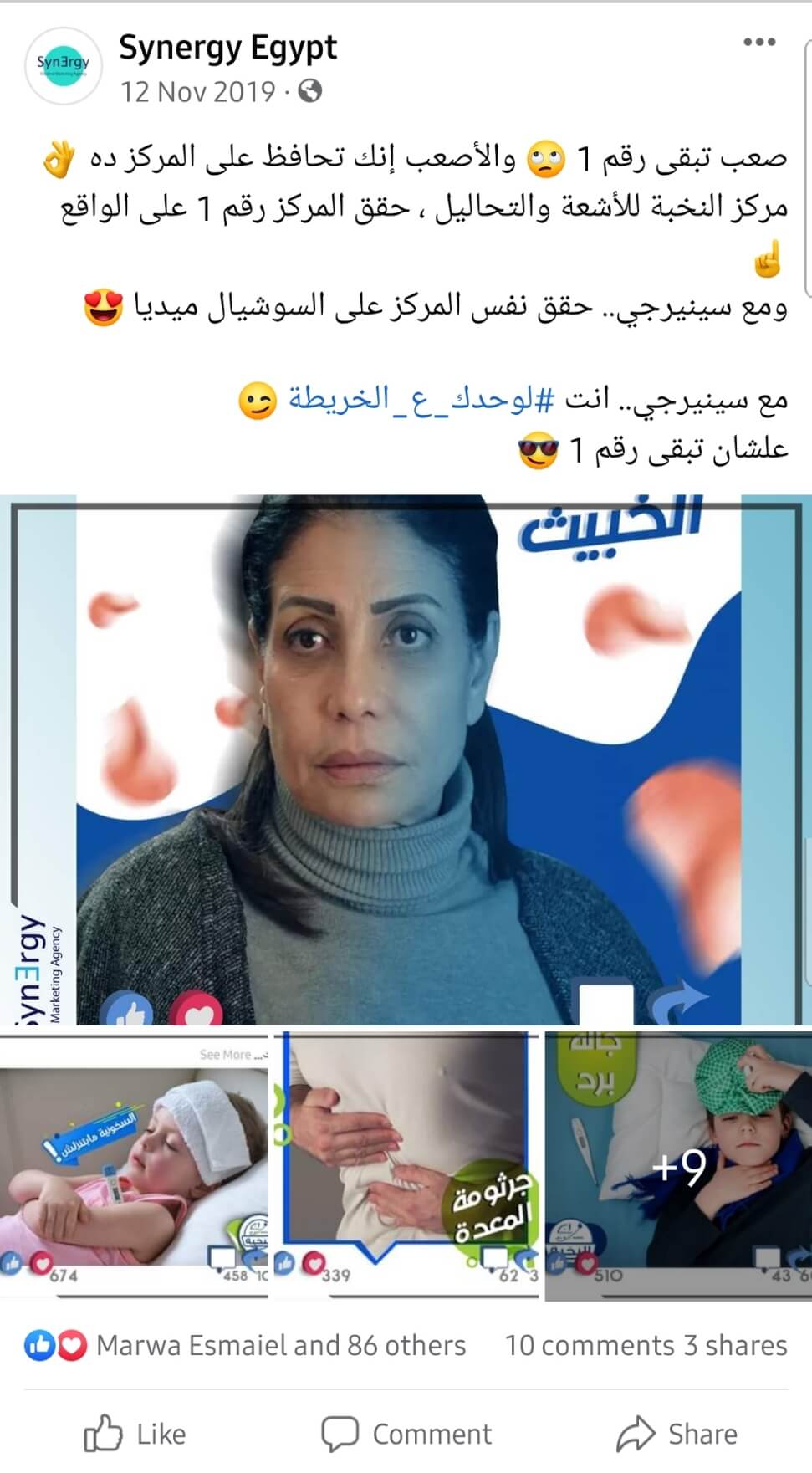This screenshot has width=812, height=1473.
Task: Comment on this post
Action: pos(406,1434)
